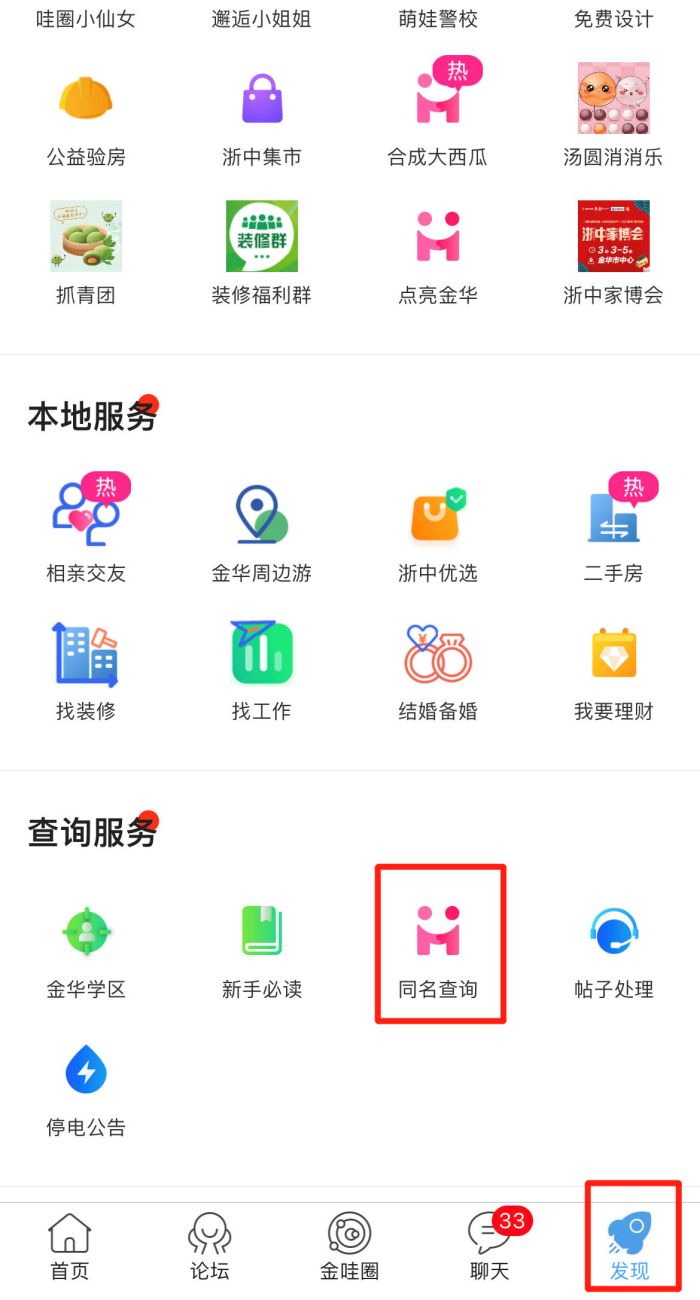Open the 金哇圈 tab
Viewport: 700px width, 1300px height.
(x=350, y=1247)
